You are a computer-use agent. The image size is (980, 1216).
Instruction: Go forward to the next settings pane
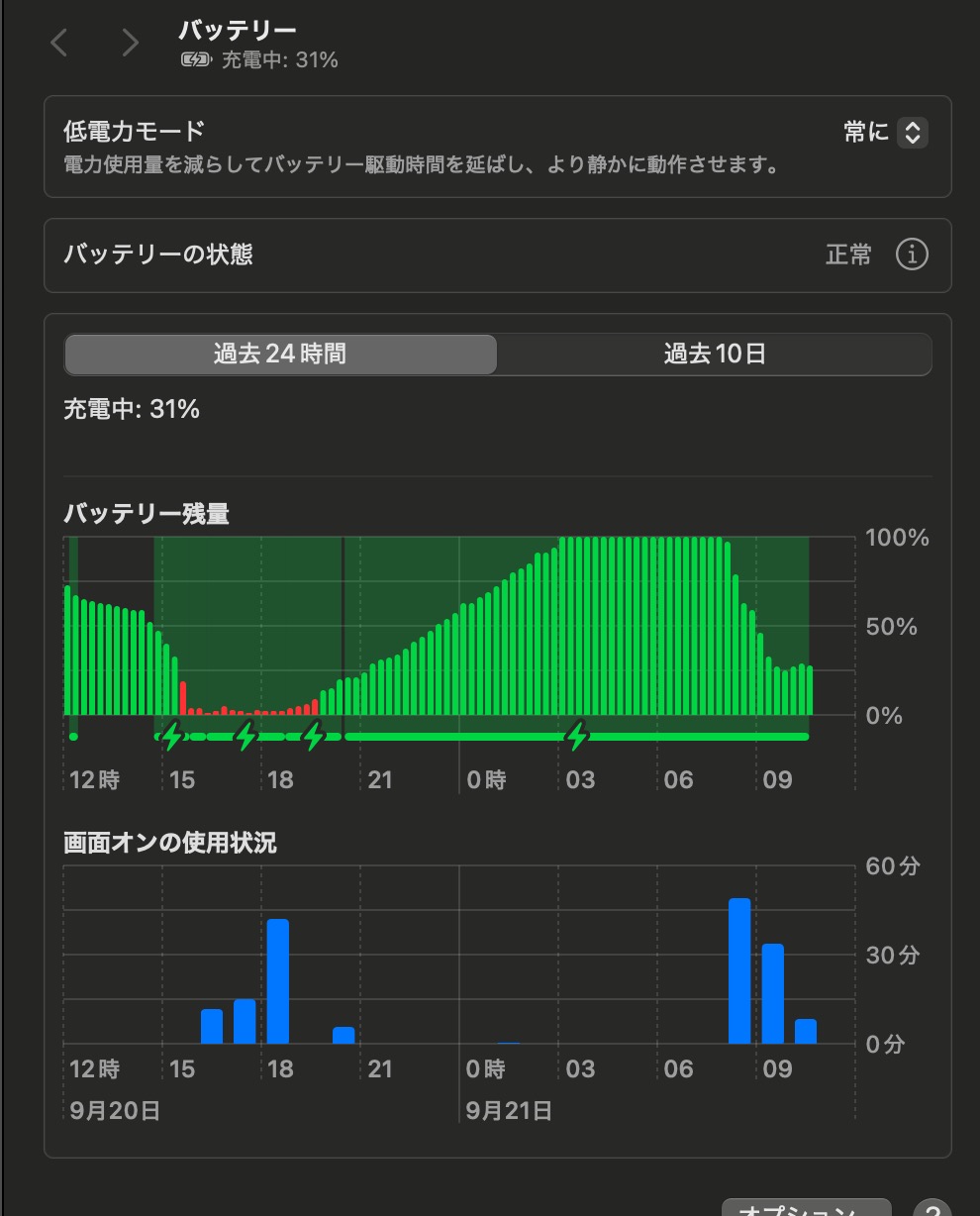(x=130, y=43)
